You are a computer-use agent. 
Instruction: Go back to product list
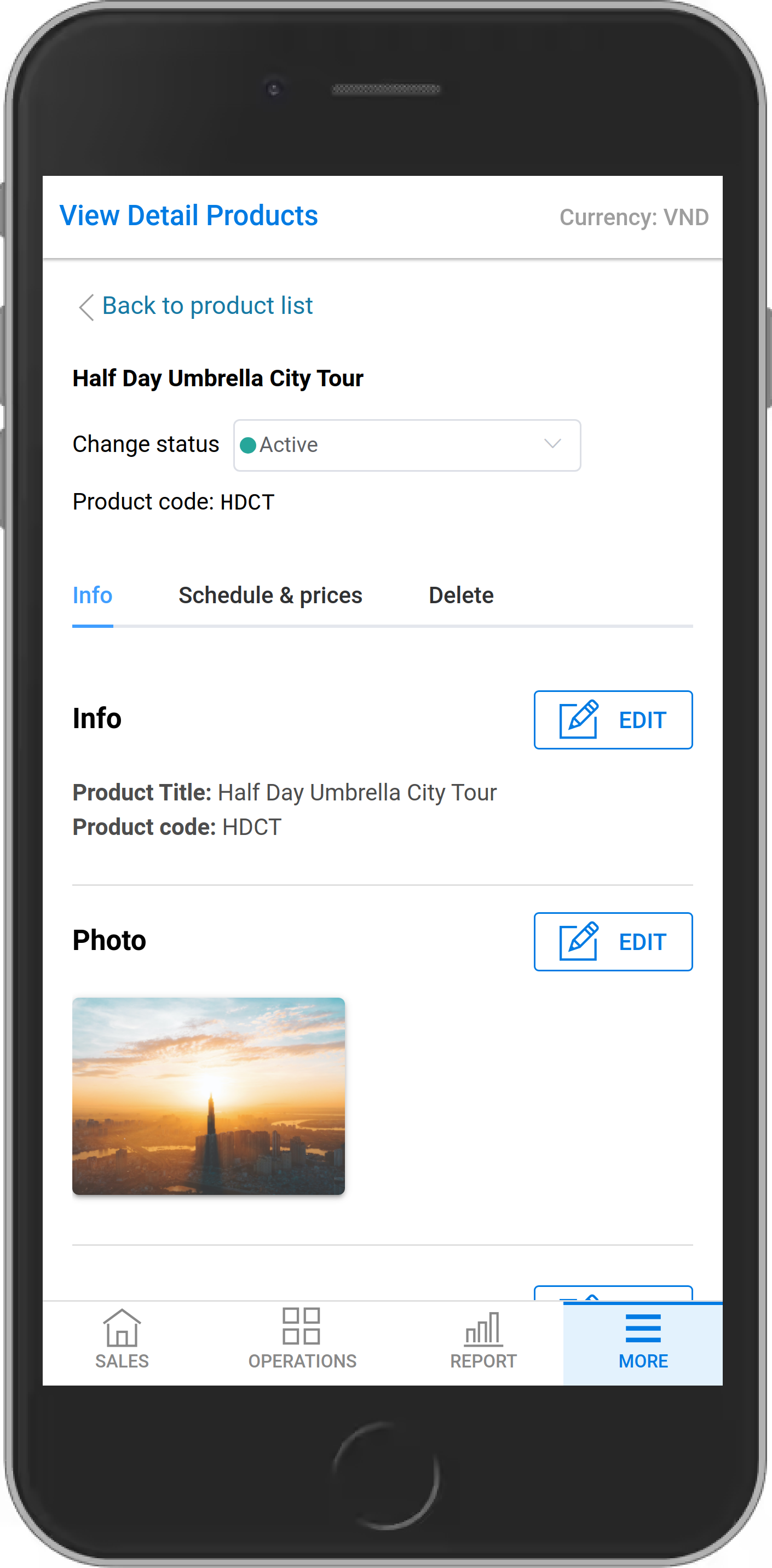(x=195, y=306)
